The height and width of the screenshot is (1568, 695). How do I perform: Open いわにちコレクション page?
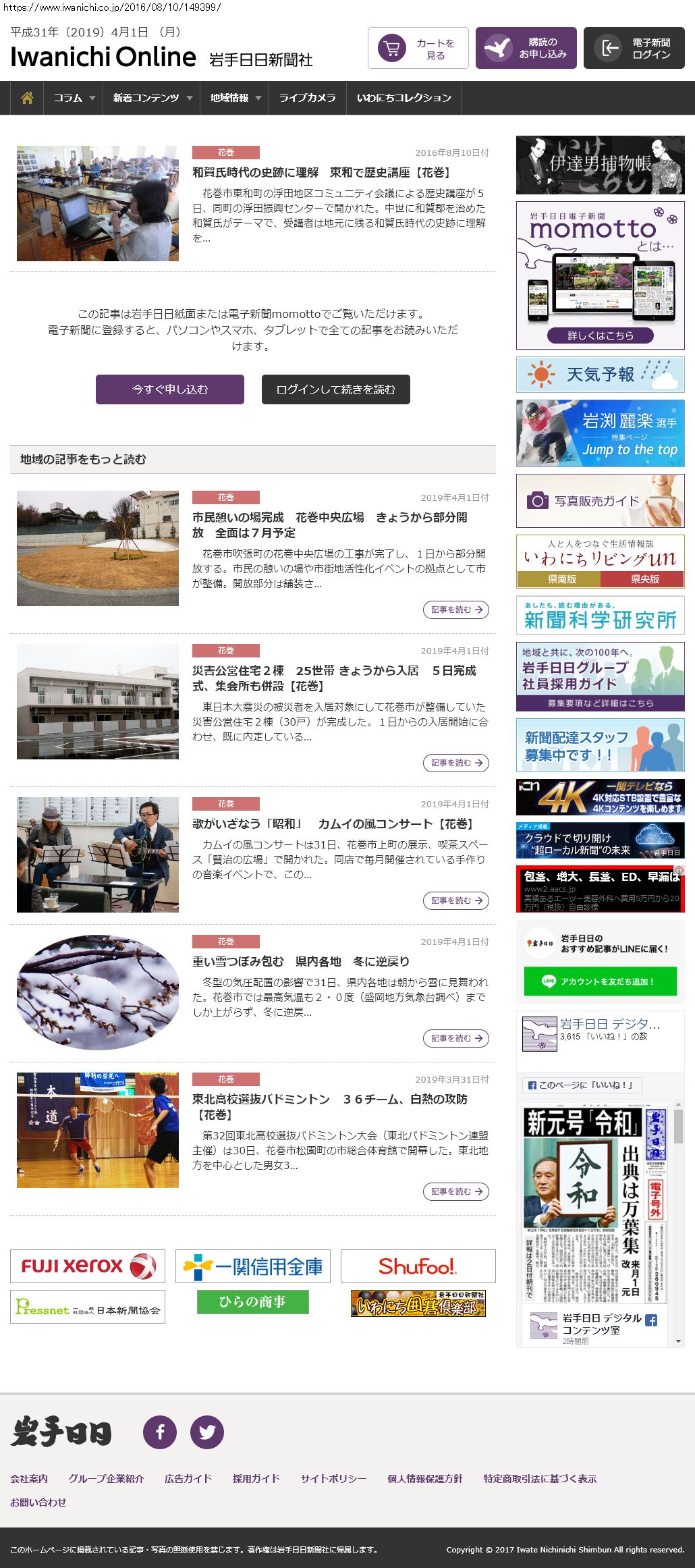pyautogui.click(x=404, y=98)
